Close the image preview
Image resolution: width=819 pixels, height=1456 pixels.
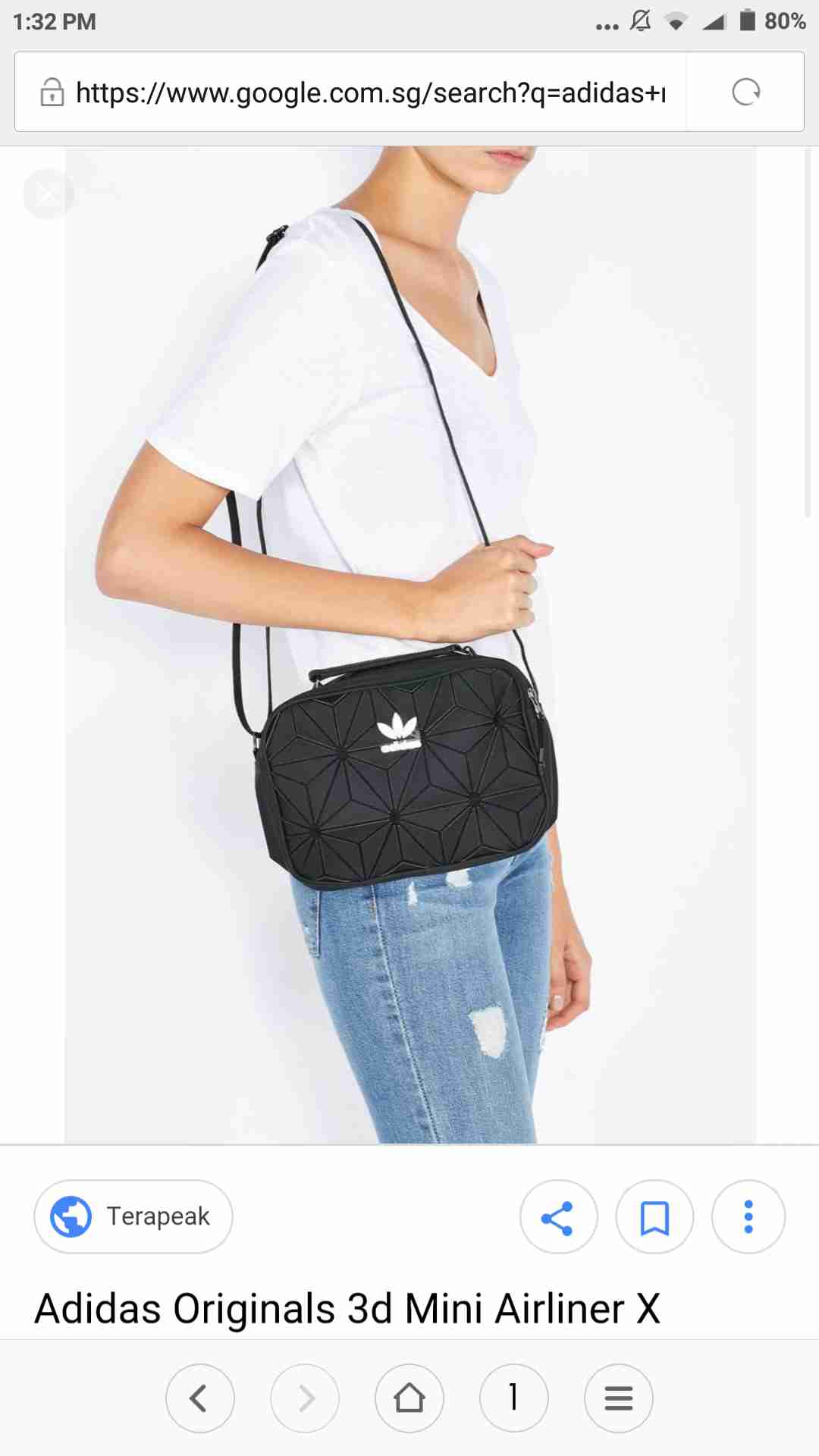click(49, 194)
